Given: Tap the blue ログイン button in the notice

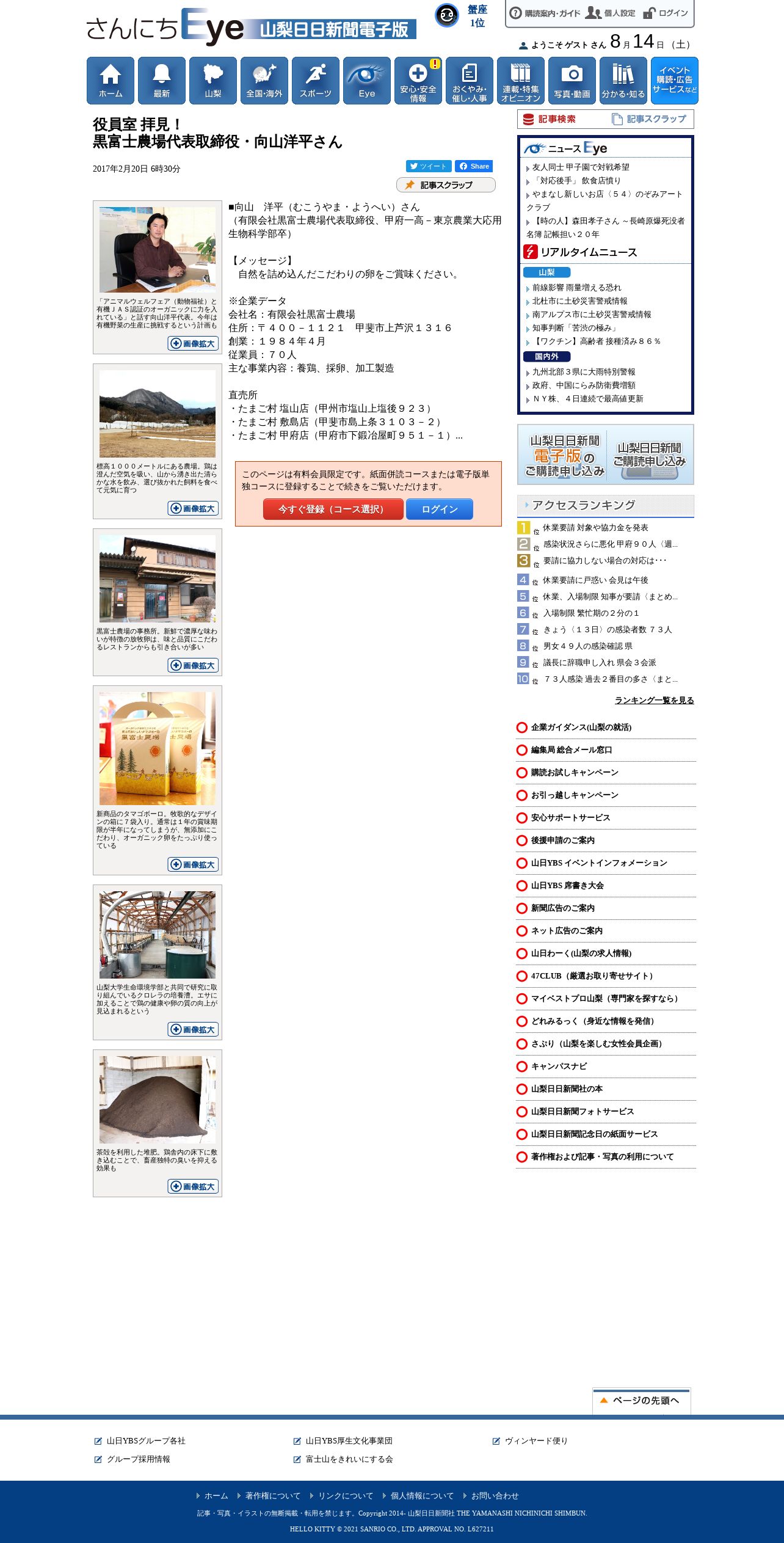Looking at the screenshot, I should 440,509.
